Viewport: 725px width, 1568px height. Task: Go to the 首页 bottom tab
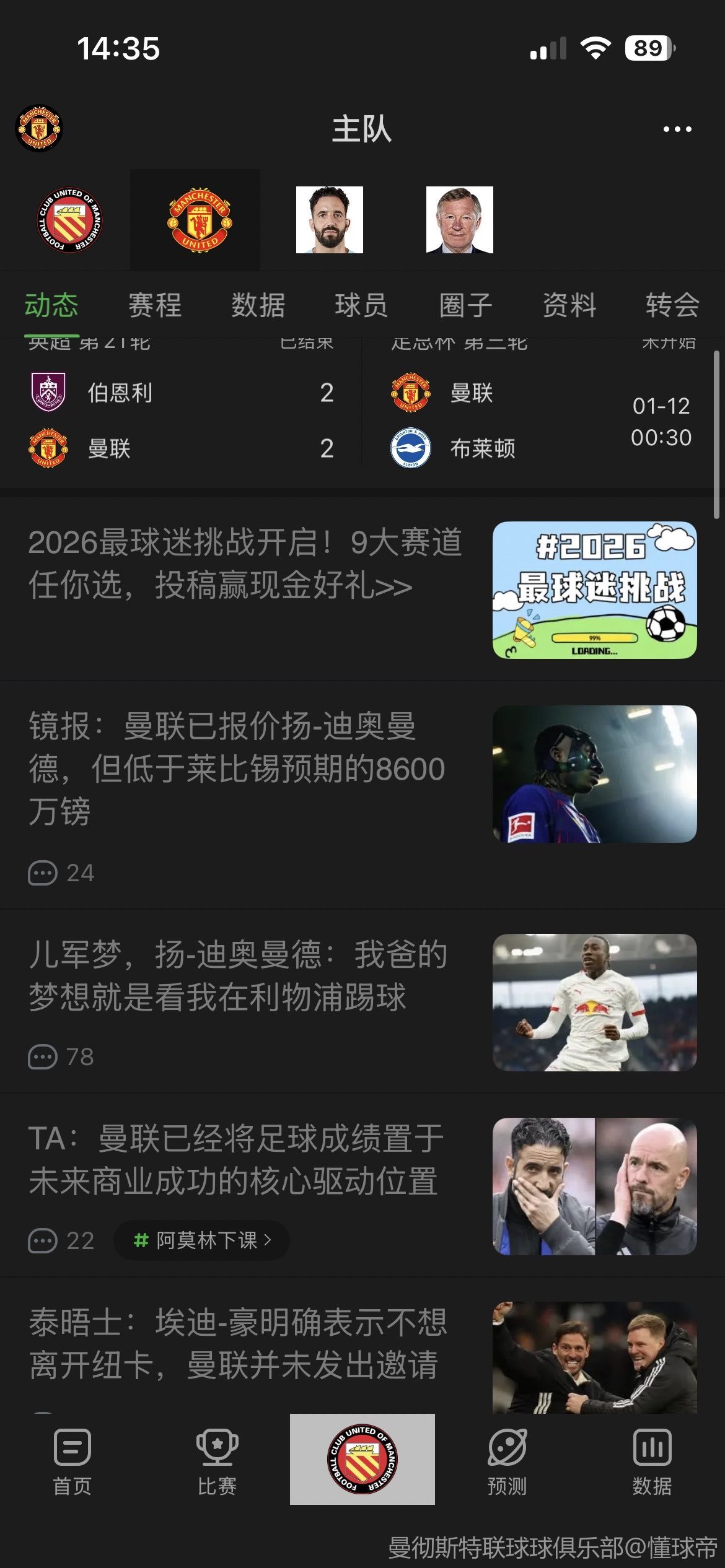72,1460
